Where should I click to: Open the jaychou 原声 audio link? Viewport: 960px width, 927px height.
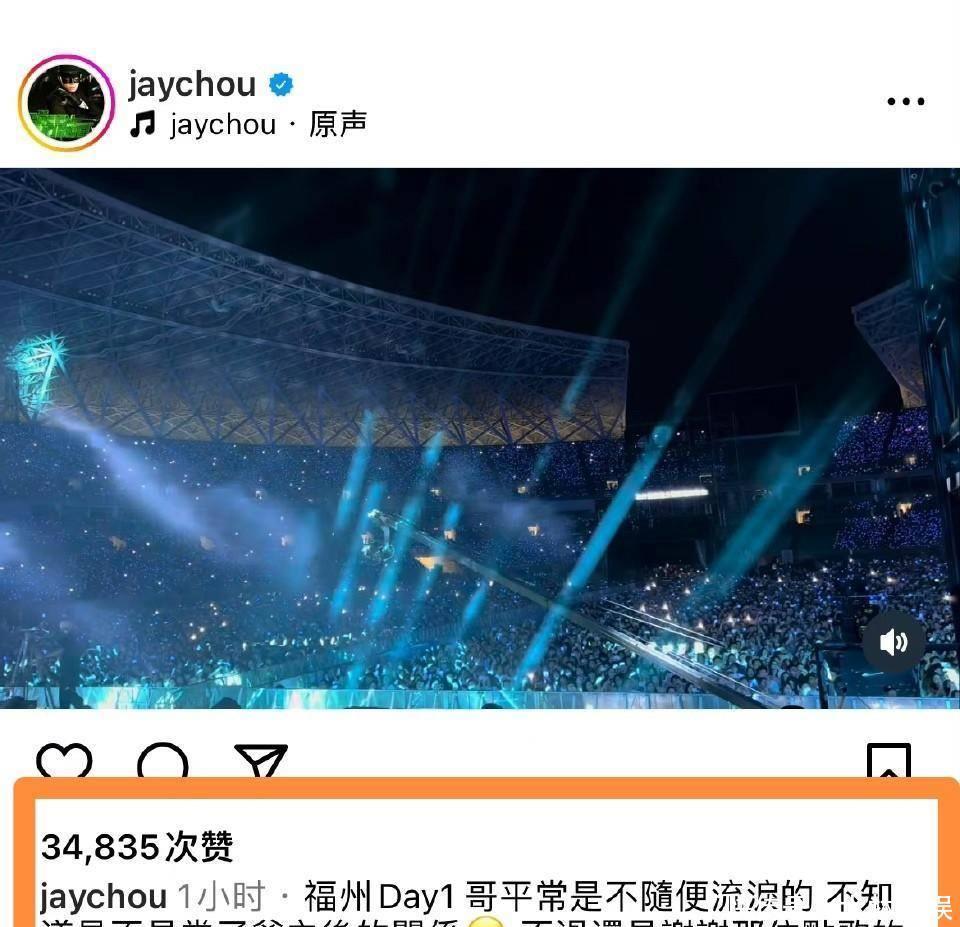click(266, 124)
